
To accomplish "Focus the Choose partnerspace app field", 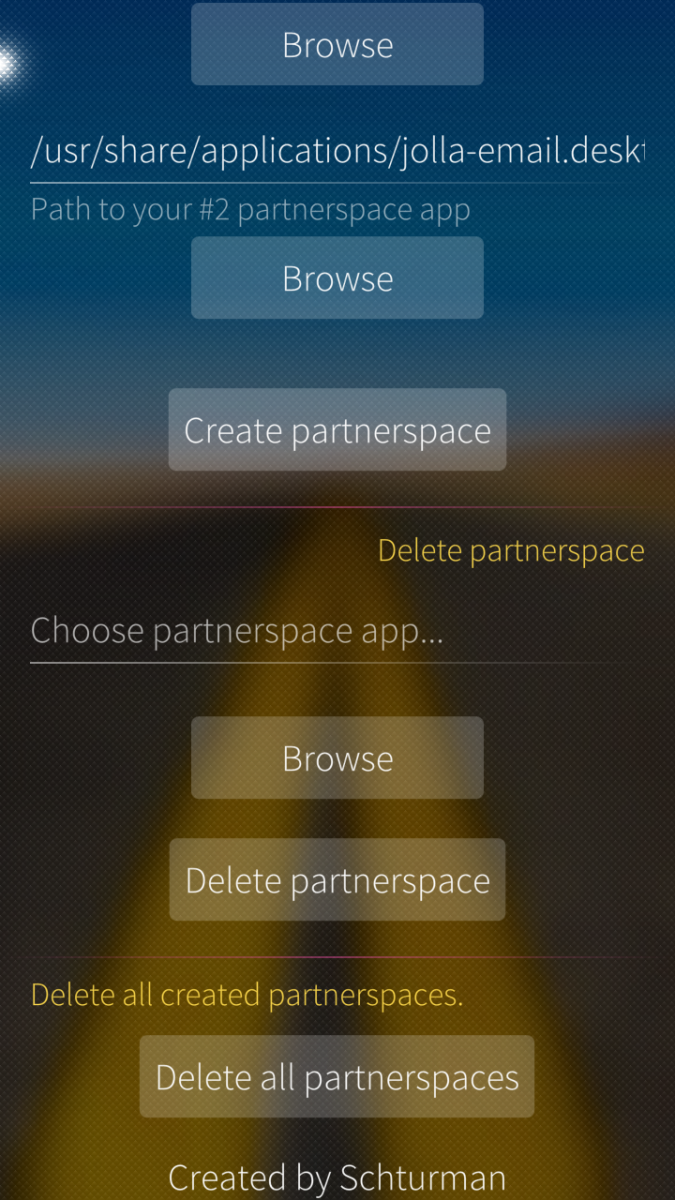I will [x=337, y=632].
